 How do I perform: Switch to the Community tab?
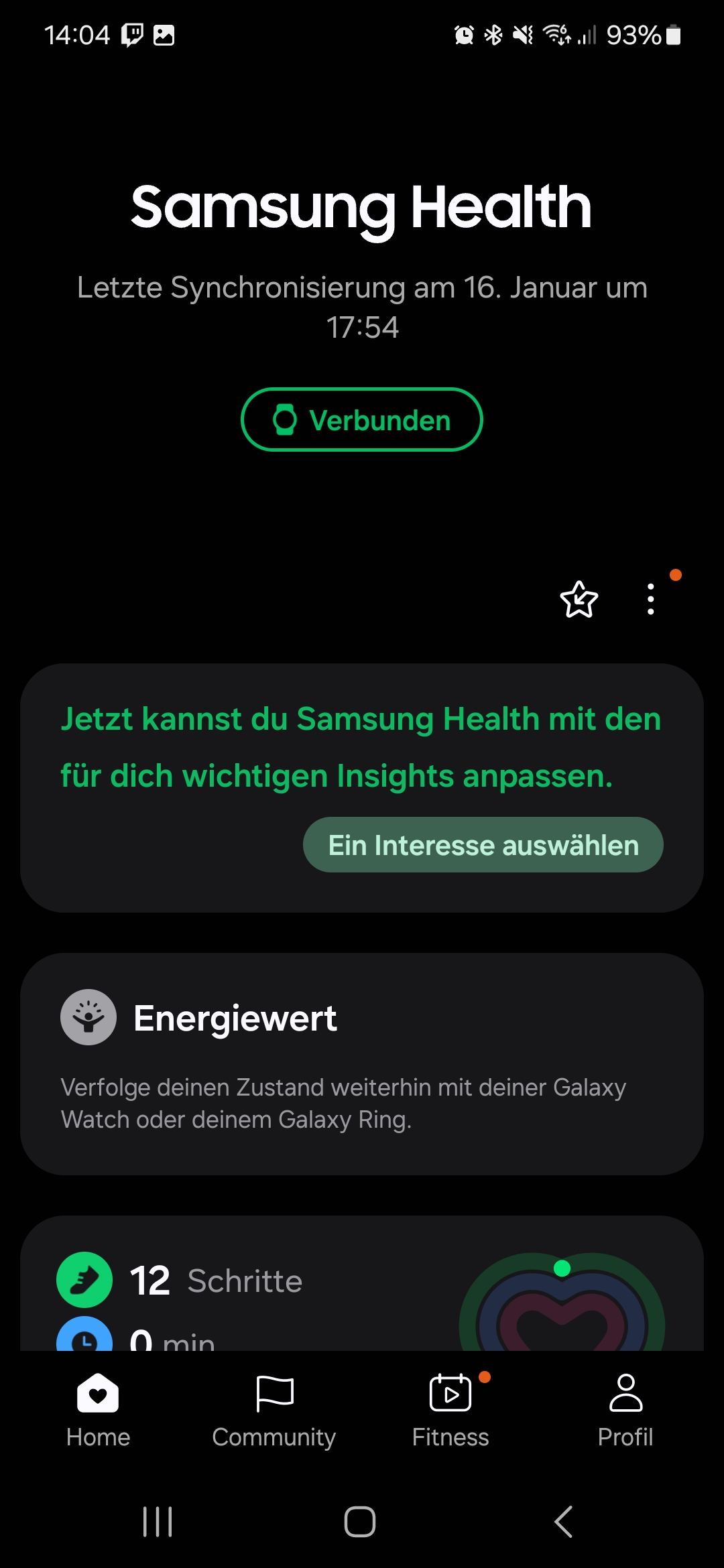coord(274,1409)
